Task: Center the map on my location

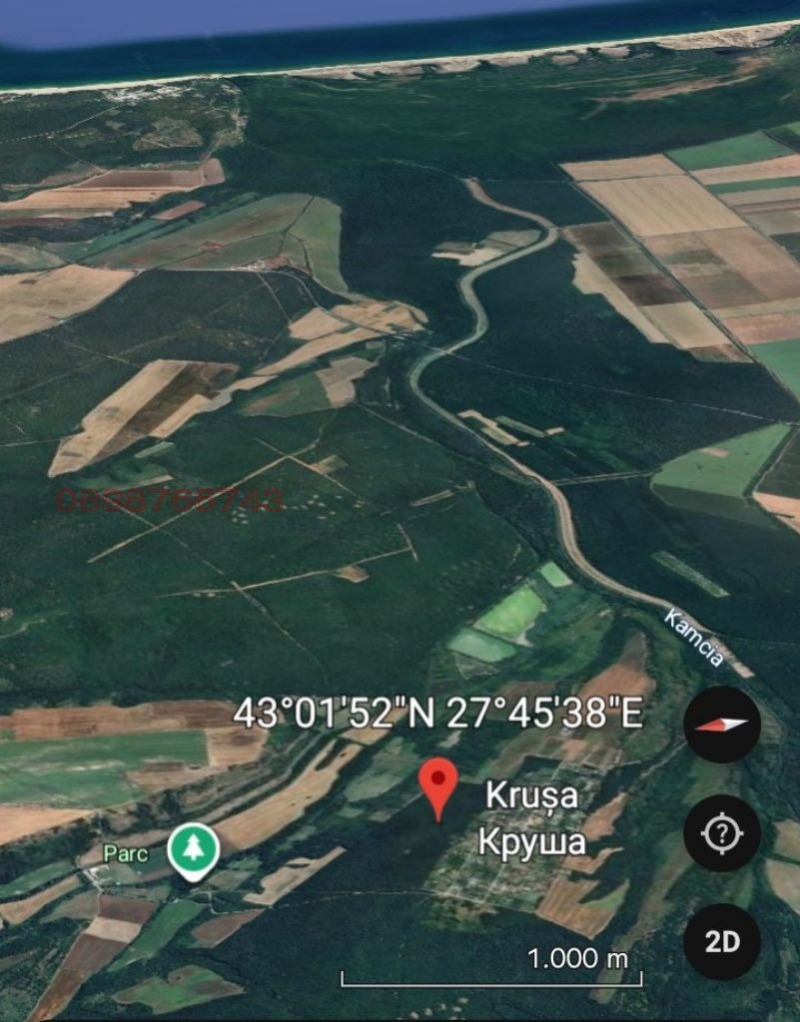Action: point(722,833)
